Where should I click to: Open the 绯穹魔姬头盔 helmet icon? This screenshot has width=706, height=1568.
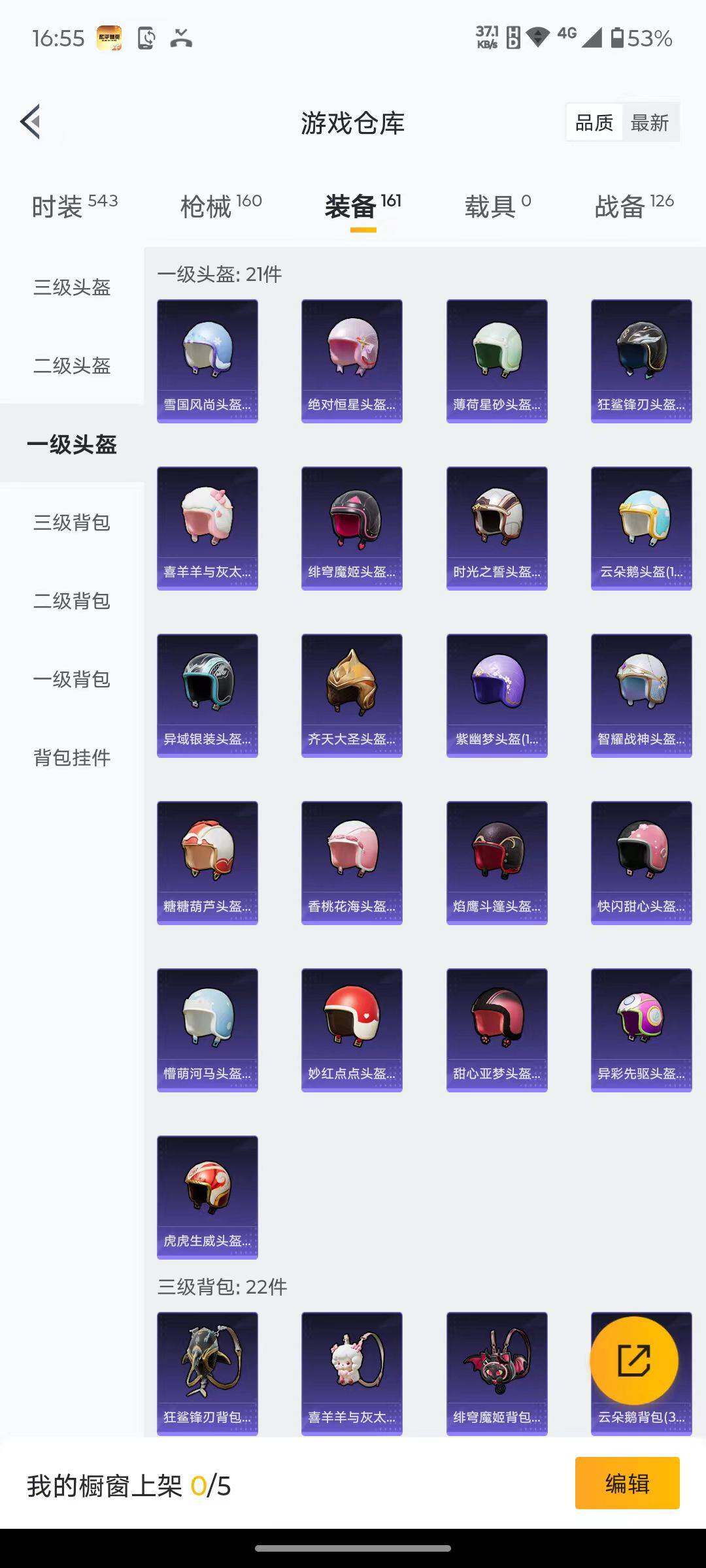pyautogui.click(x=352, y=521)
